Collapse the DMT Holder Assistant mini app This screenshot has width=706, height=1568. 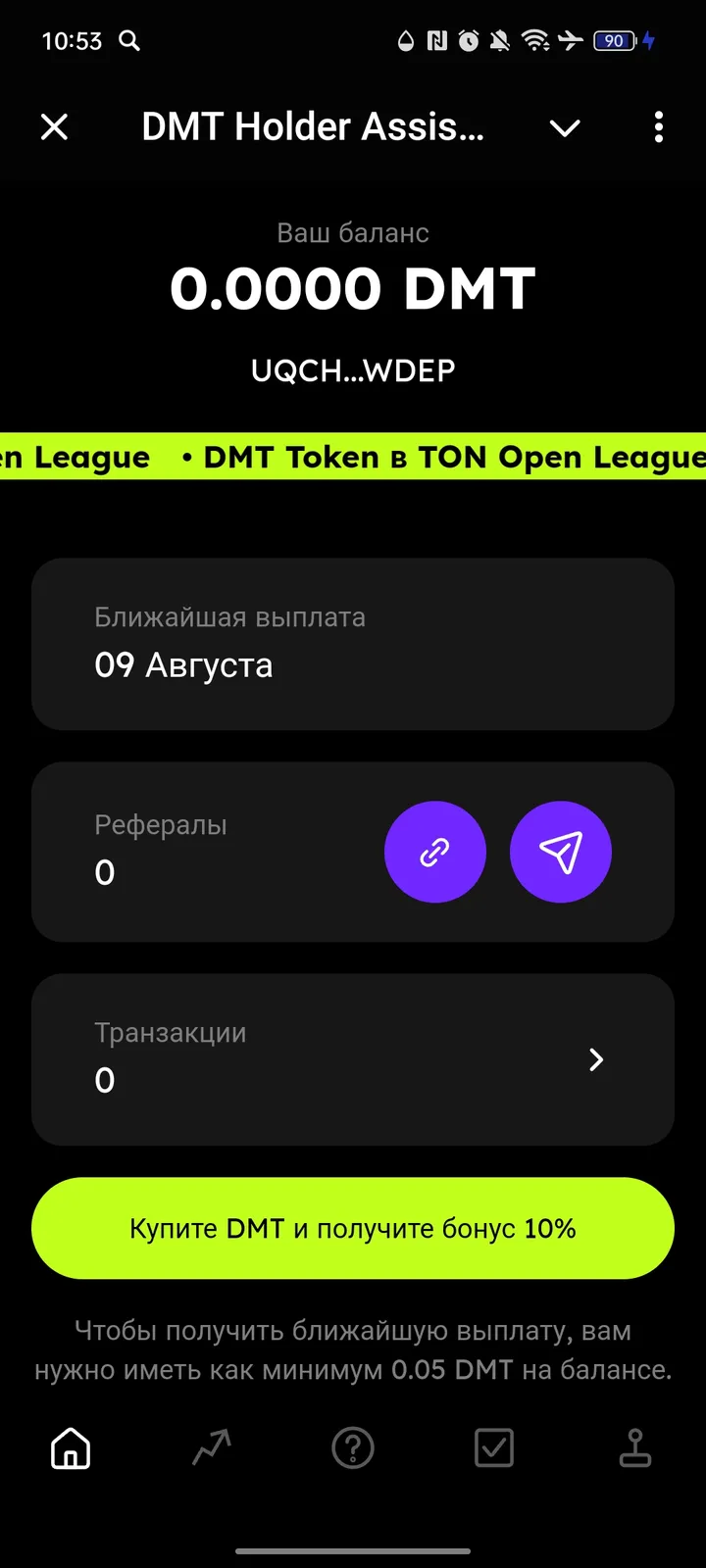55,127
